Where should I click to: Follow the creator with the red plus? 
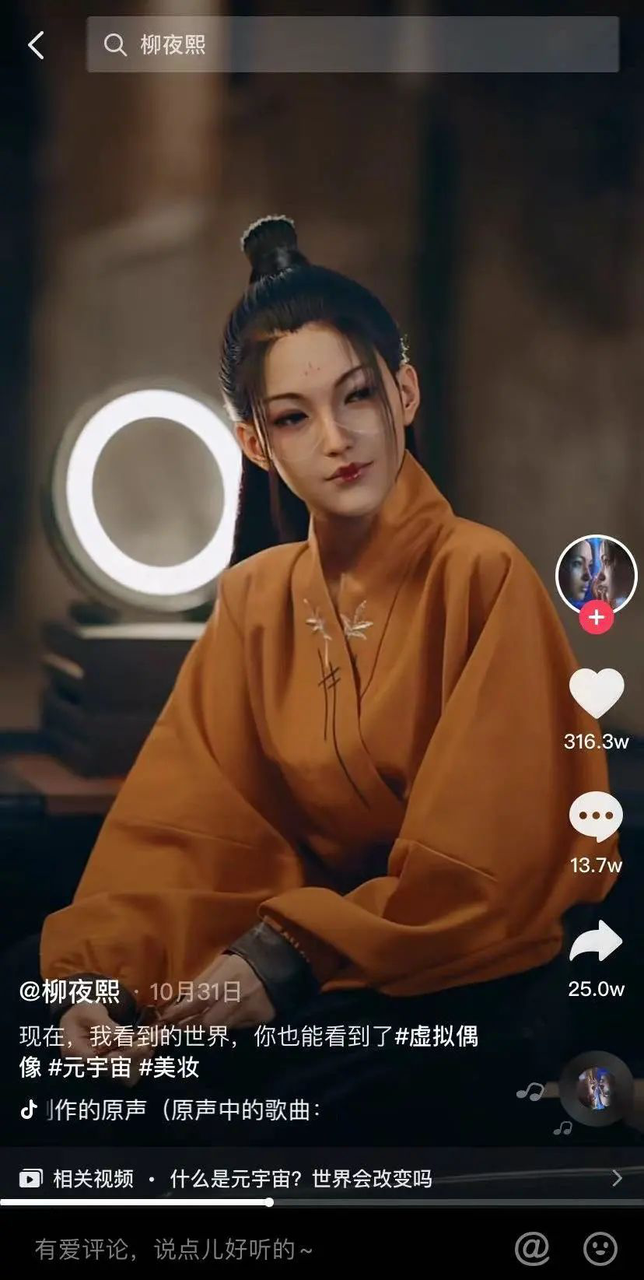[x=596, y=617]
